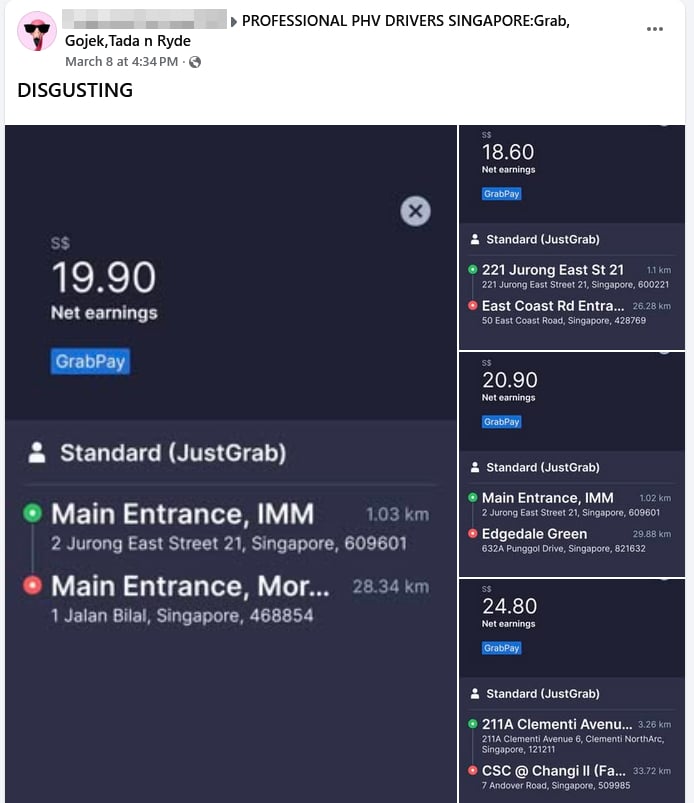View the photo showing 20.90 net earnings
This screenshot has height=803, width=694.
tap(571, 464)
